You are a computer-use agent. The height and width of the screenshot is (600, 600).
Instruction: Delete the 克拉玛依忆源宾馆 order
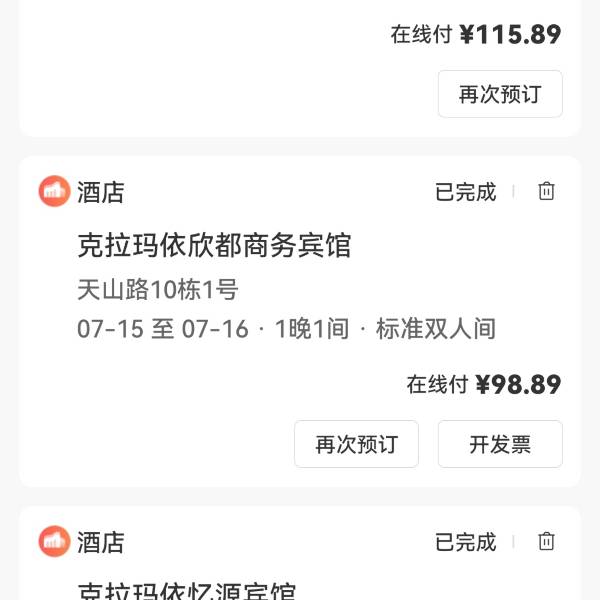pos(546,542)
